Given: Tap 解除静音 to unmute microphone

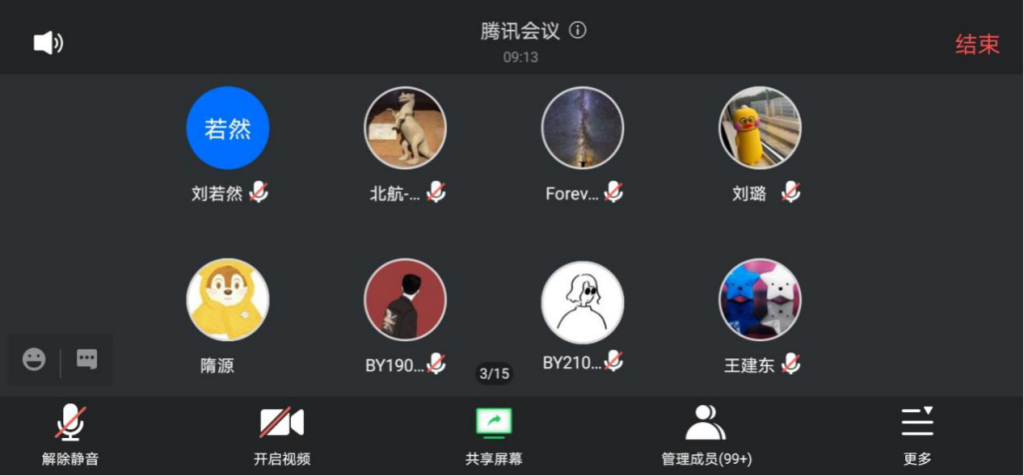Looking at the screenshot, I should [x=70, y=436].
